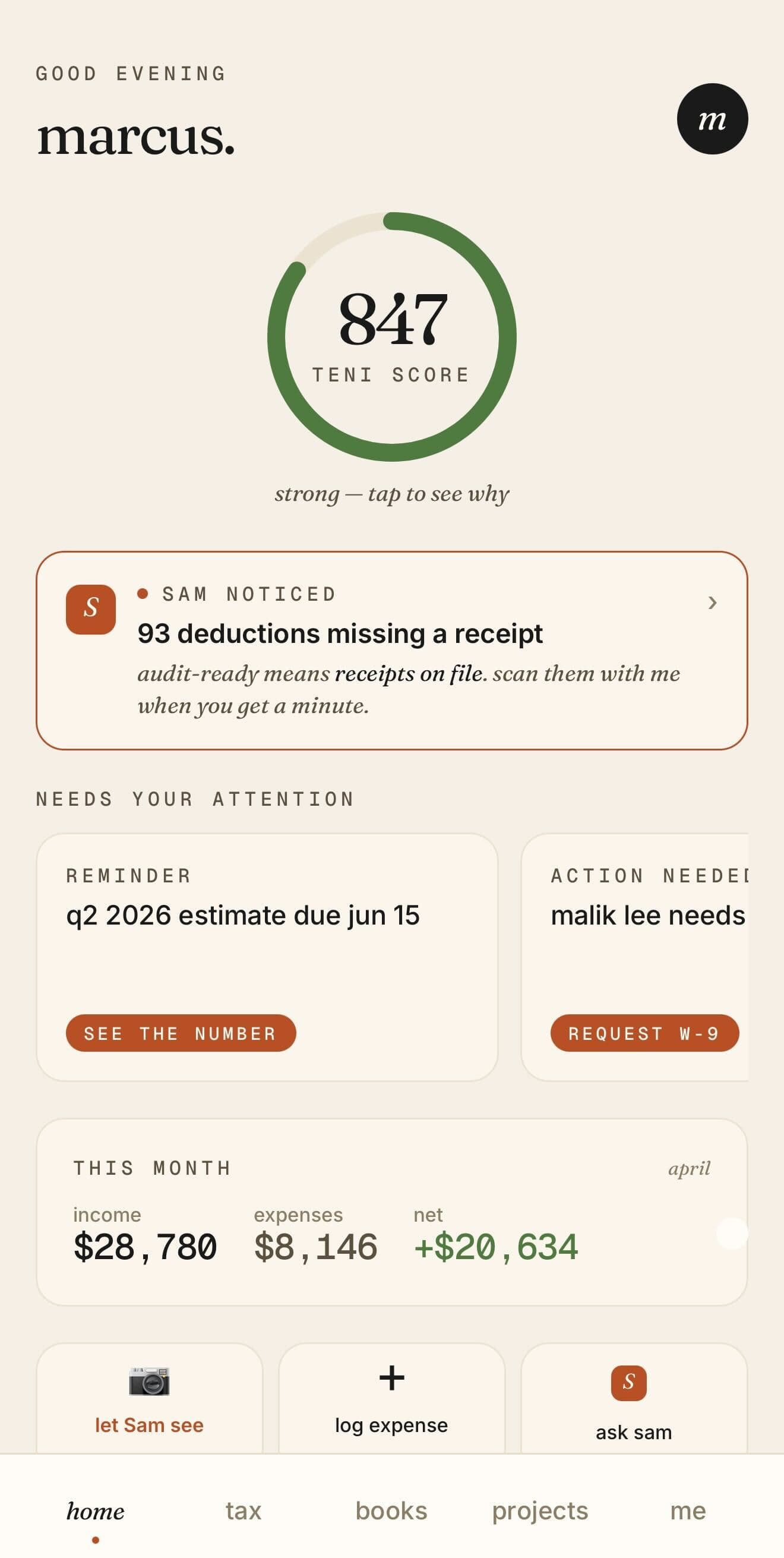This screenshot has width=784, height=1558.
Task: Tap the red notification dot beside SAM NOTICED
Action: [x=143, y=594]
